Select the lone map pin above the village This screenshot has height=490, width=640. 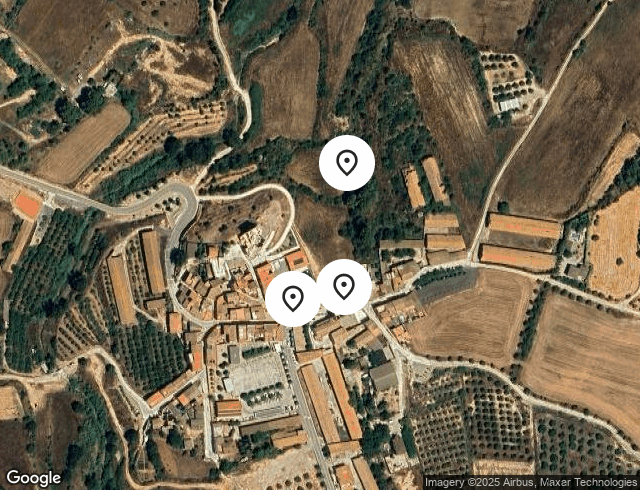pyautogui.click(x=346, y=163)
